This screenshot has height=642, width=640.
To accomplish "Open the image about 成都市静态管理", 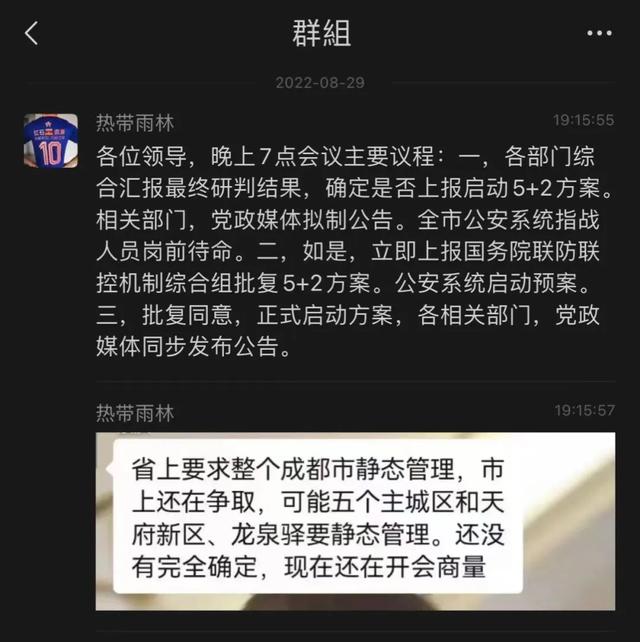I will (x=355, y=520).
